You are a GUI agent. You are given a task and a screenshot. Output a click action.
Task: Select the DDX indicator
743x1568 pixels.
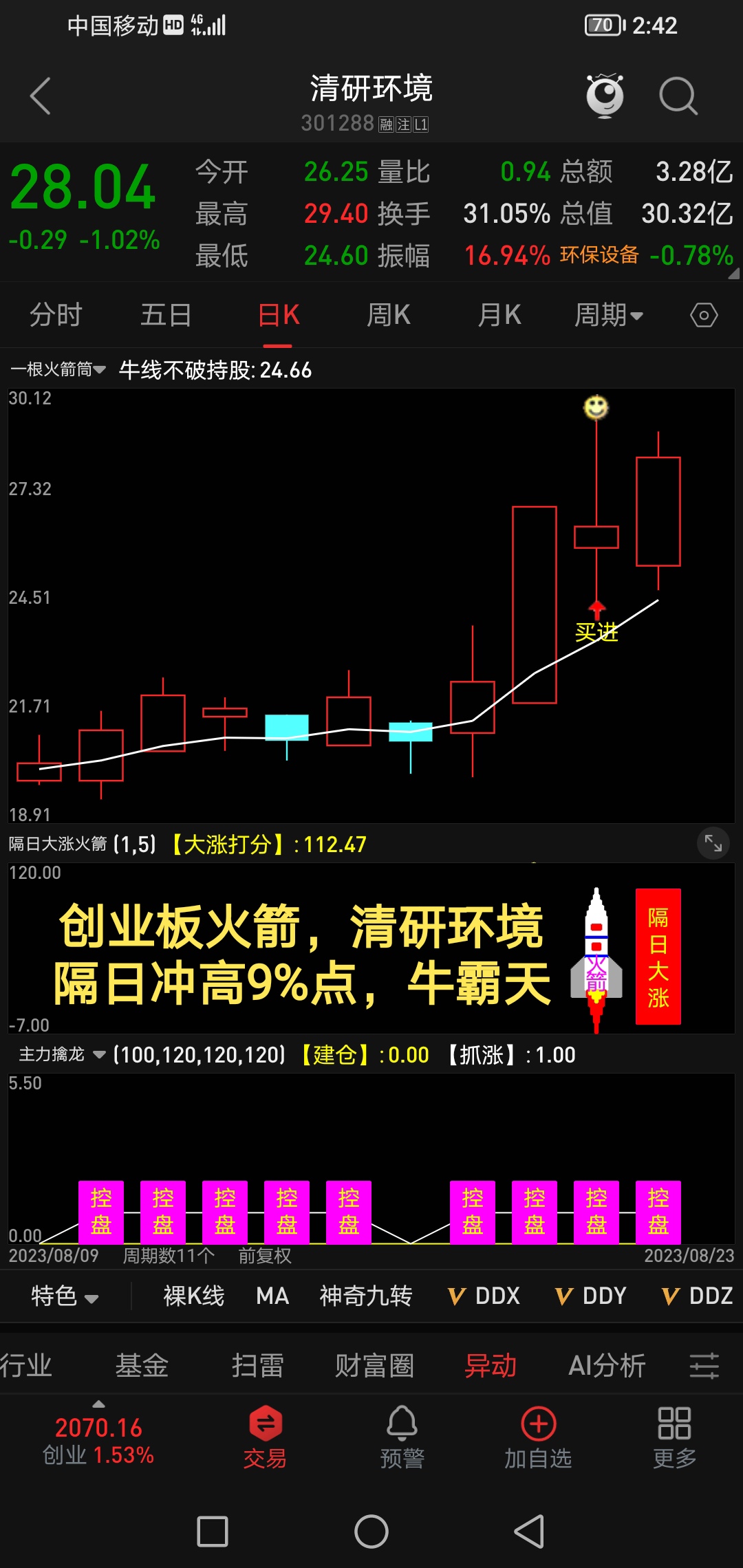[x=484, y=1296]
